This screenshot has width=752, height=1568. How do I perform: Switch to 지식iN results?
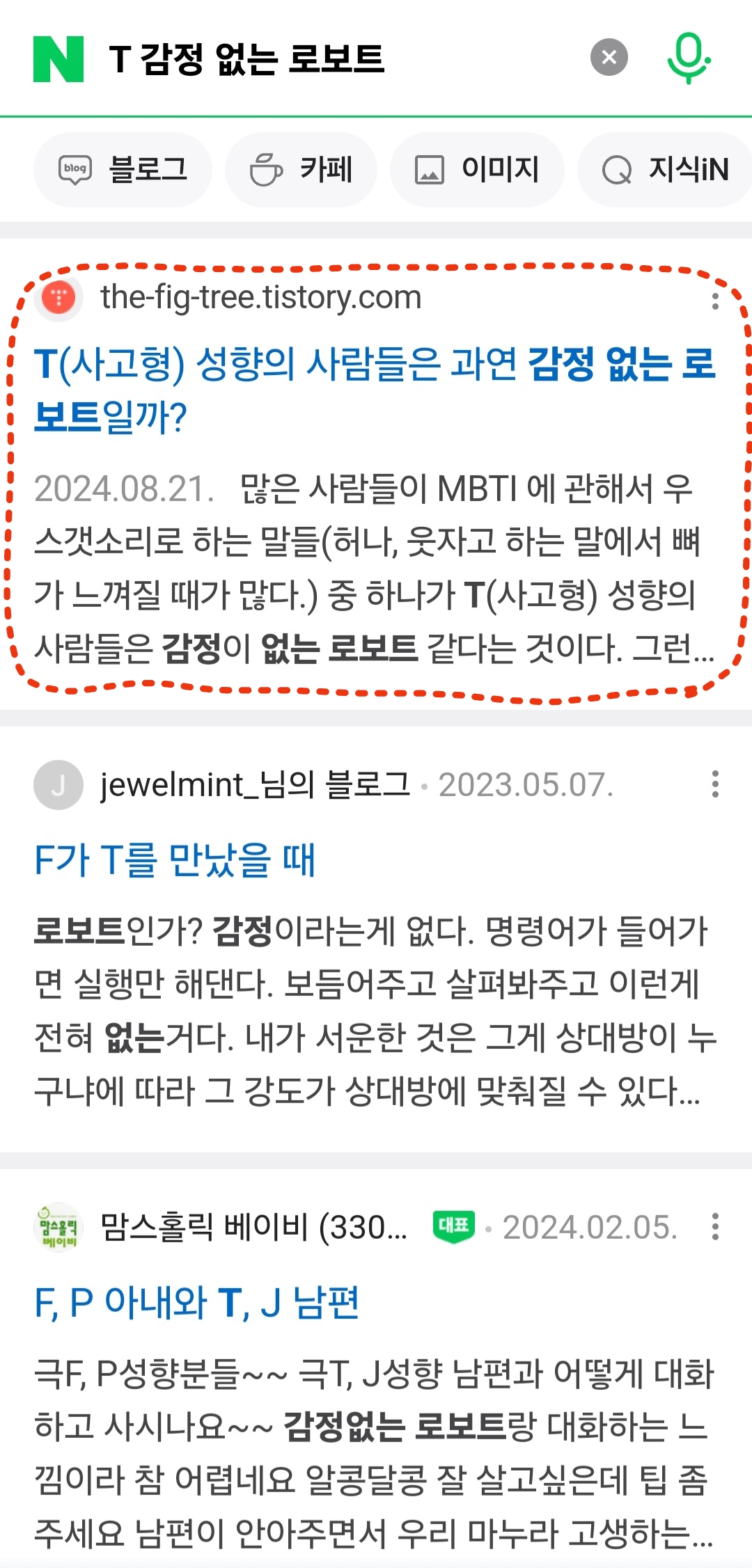(x=665, y=170)
